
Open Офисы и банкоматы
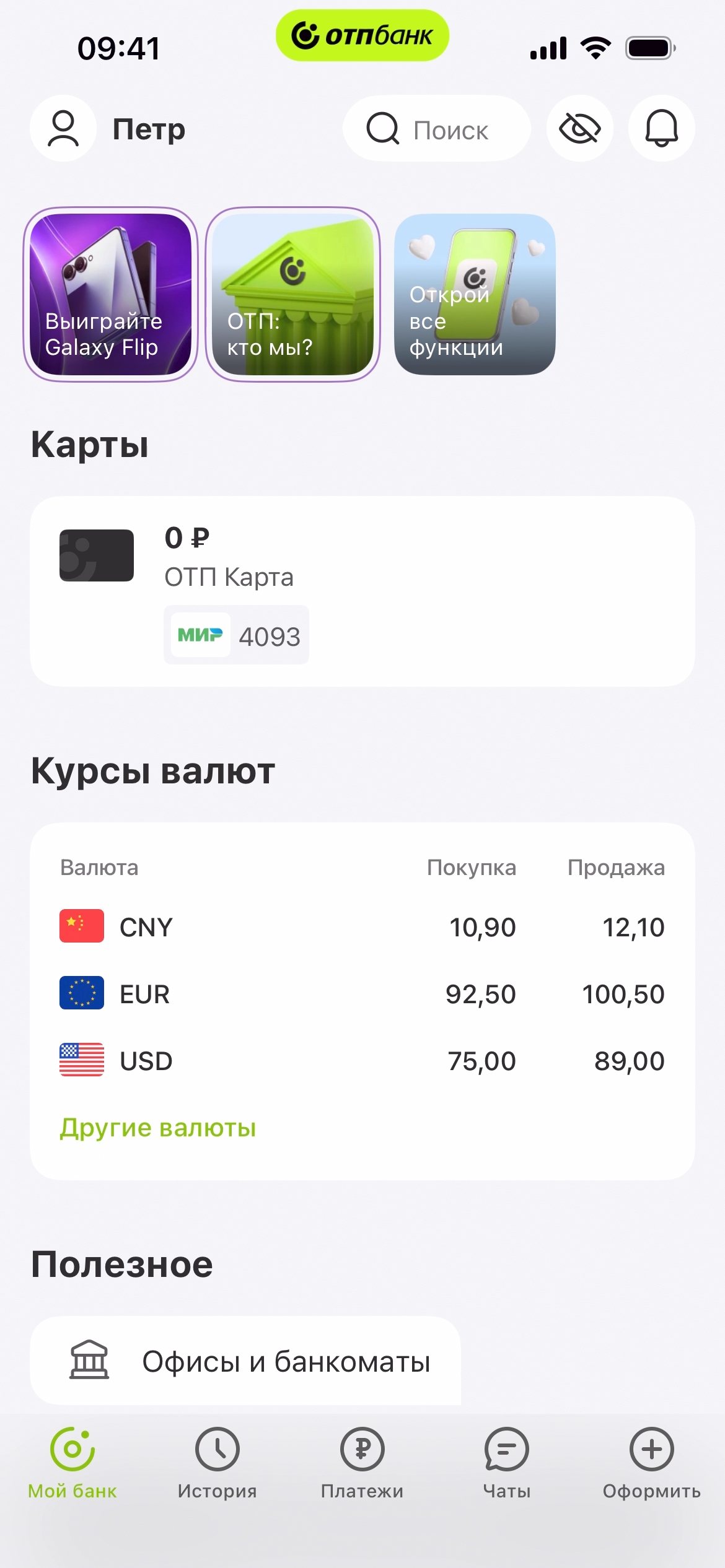(245, 1361)
